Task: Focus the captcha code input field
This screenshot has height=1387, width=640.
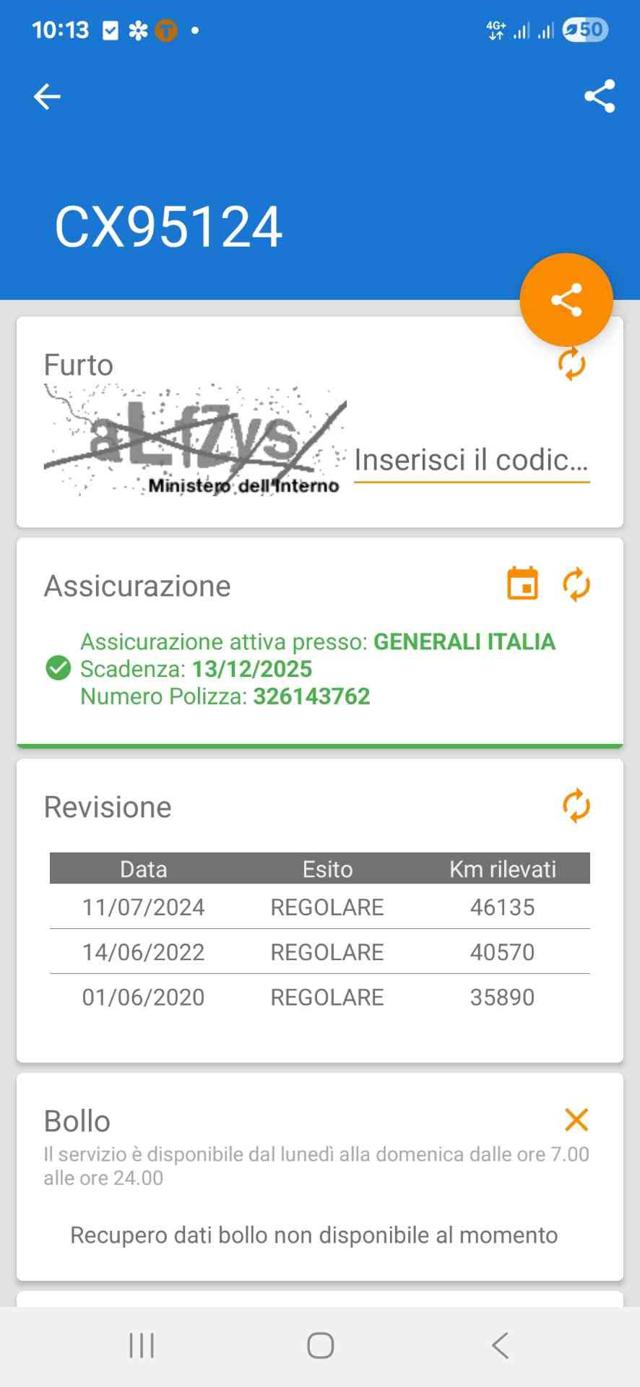Action: click(471, 461)
